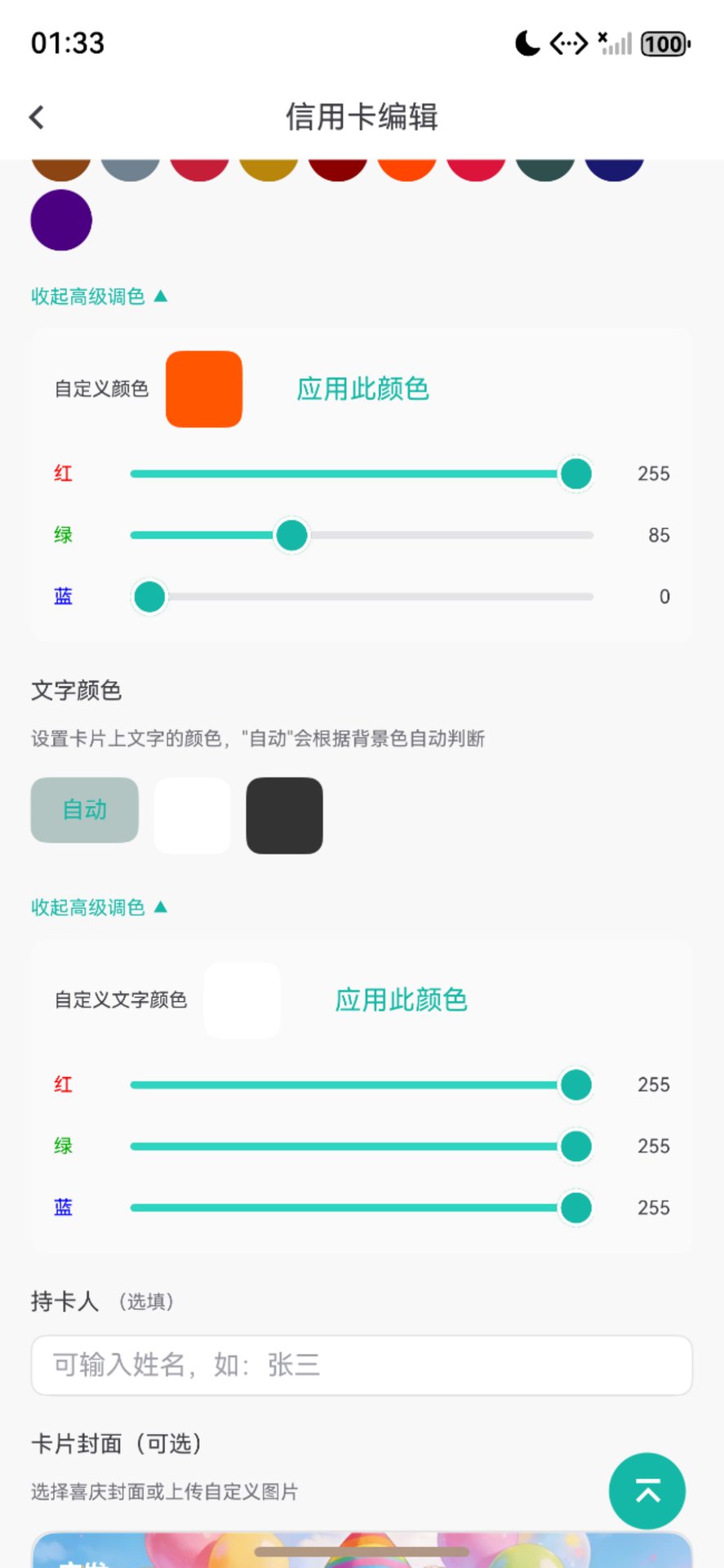Focus the 持卡人 name input field
The width and height of the screenshot is (724, 1568).
pos(362,1365)
